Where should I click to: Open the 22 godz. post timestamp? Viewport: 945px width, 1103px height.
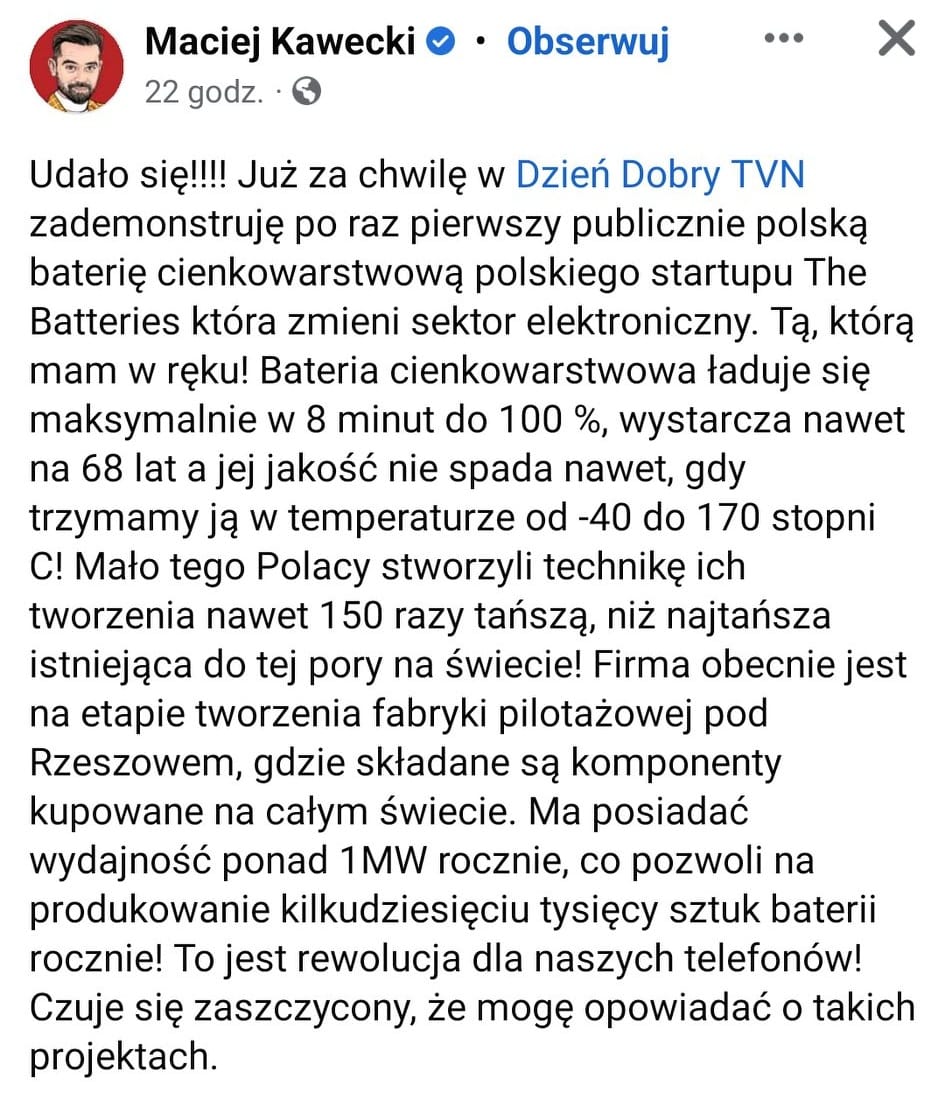click(204, 92)
